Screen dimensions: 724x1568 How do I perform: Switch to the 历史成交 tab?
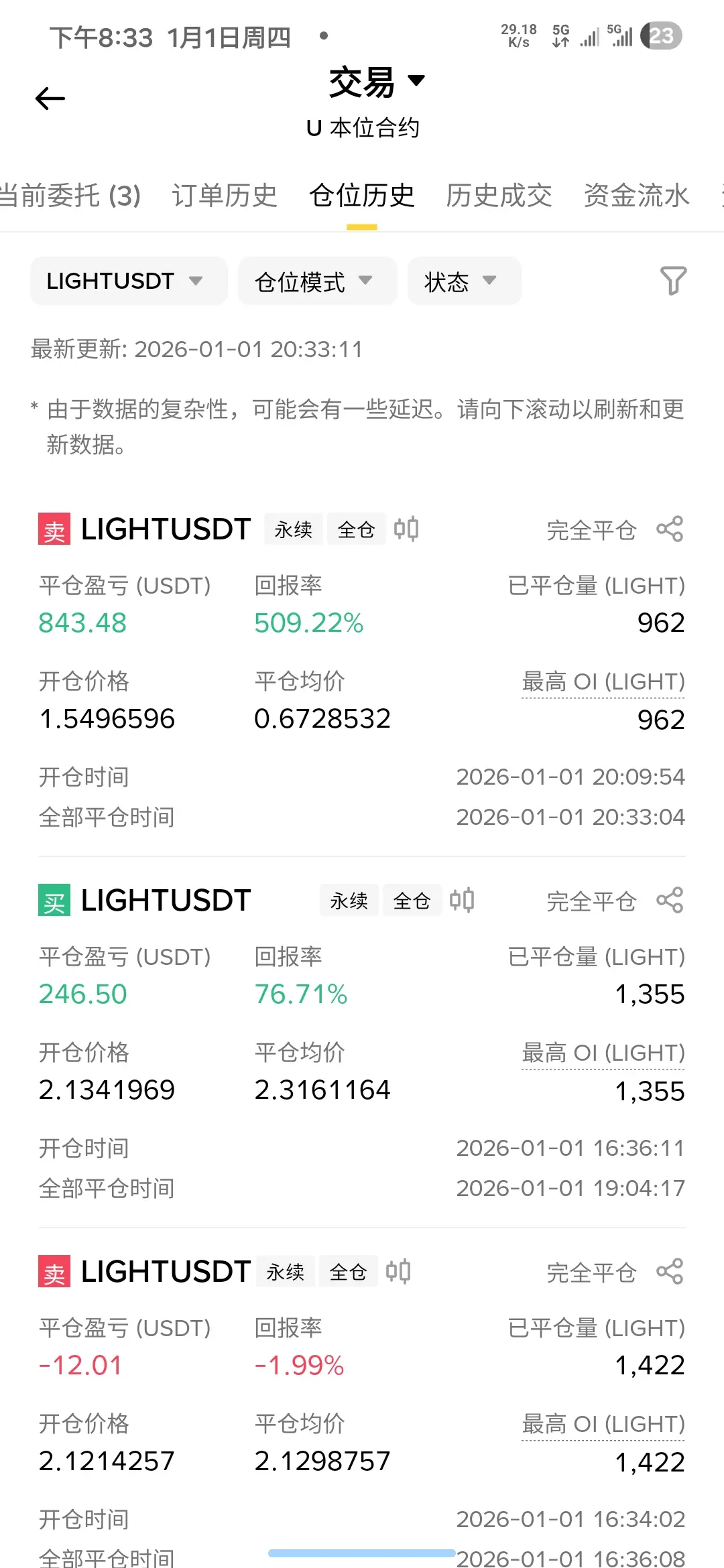(499, 196)
